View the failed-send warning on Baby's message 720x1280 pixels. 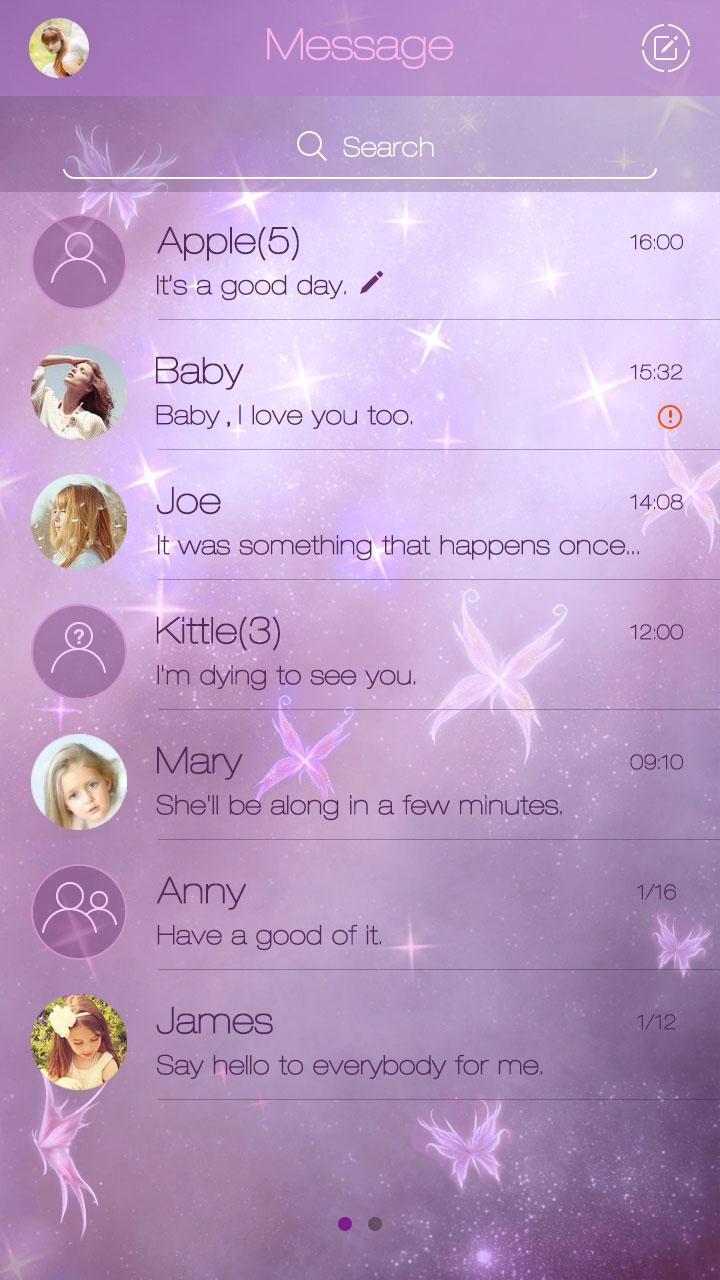point(670,417)
